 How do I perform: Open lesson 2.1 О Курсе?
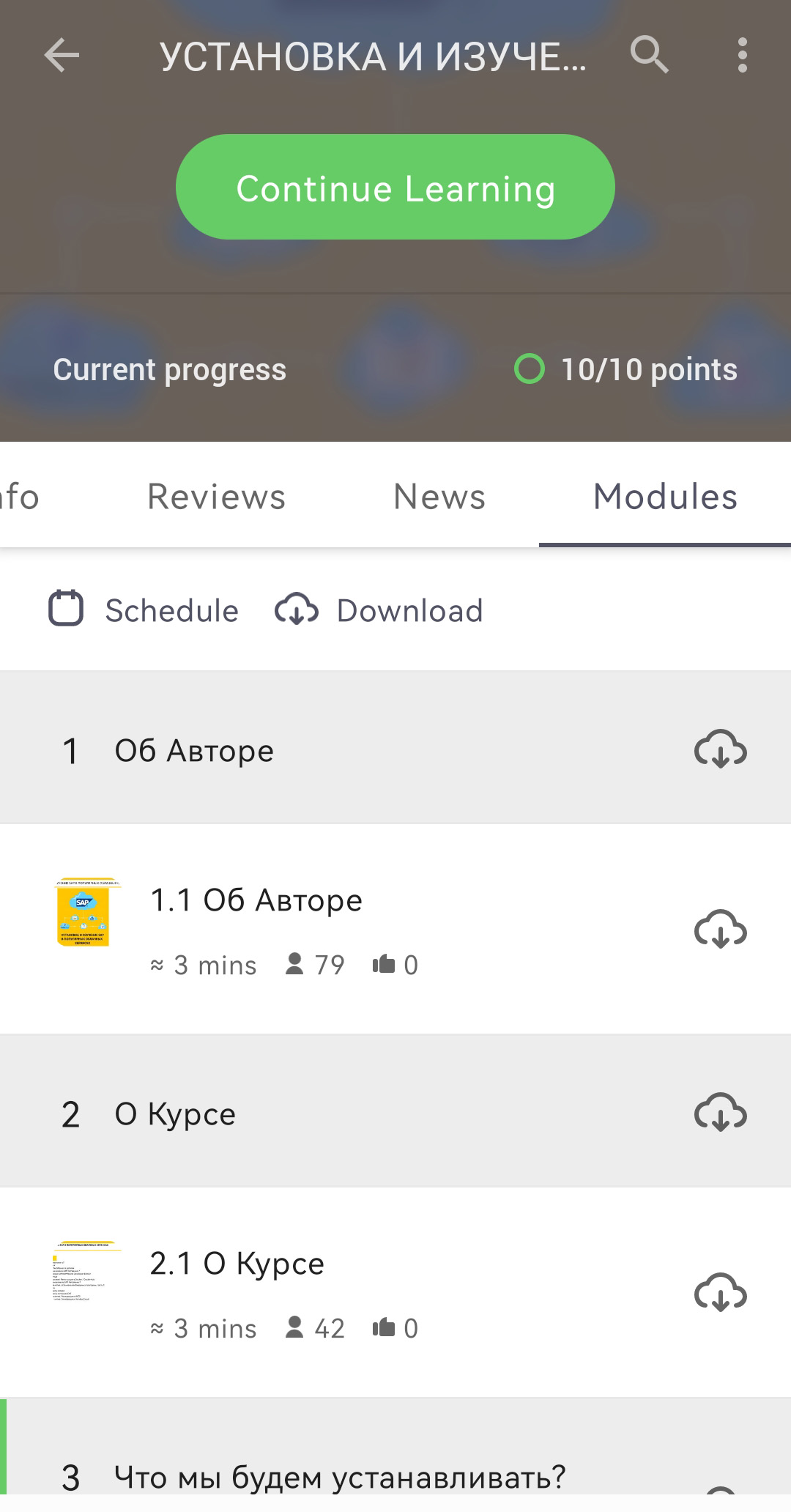pyautogui.click(x=237, y=1264)
